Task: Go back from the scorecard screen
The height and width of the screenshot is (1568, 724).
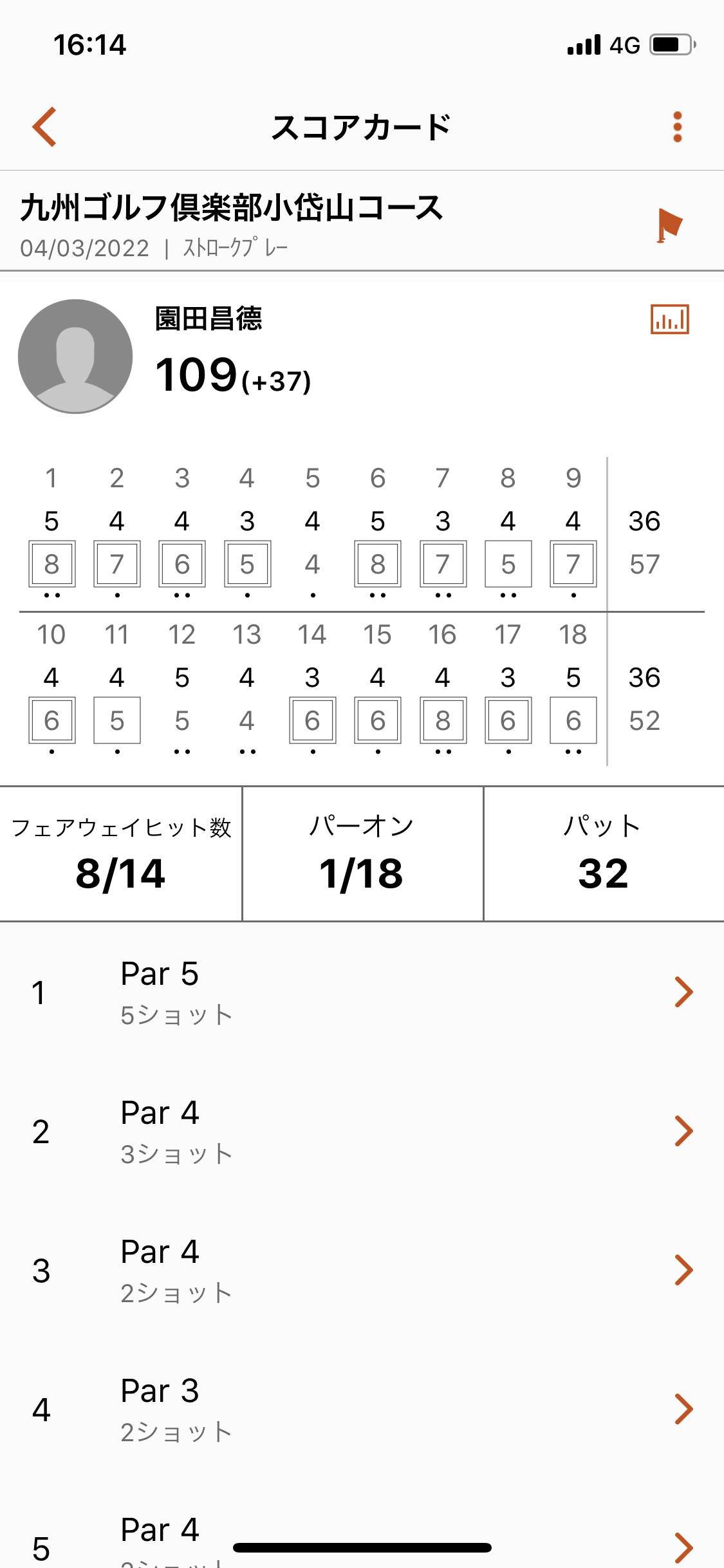Action: click(x=45, y=127)
